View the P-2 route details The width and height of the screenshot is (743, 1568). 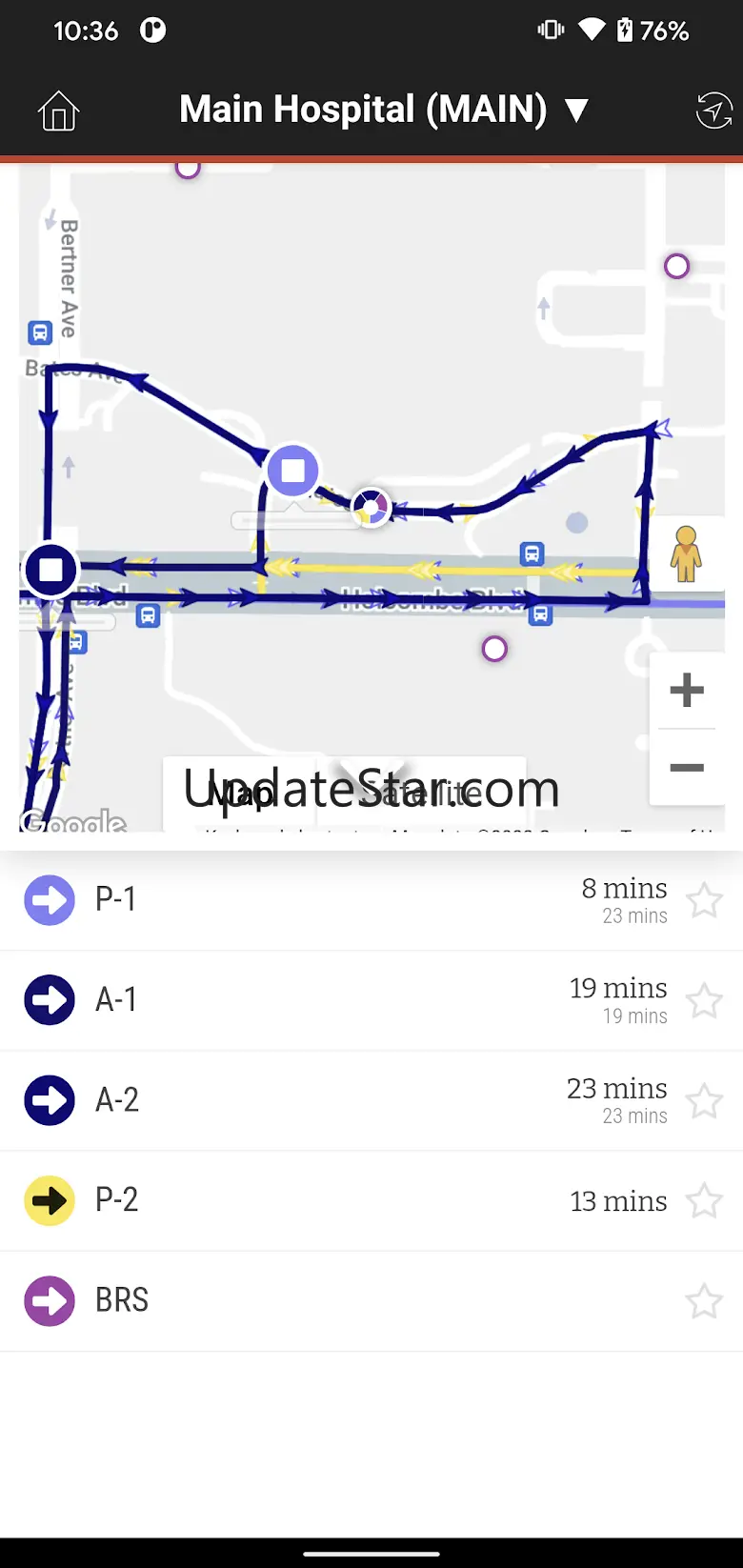click(x=371, y=1200)
